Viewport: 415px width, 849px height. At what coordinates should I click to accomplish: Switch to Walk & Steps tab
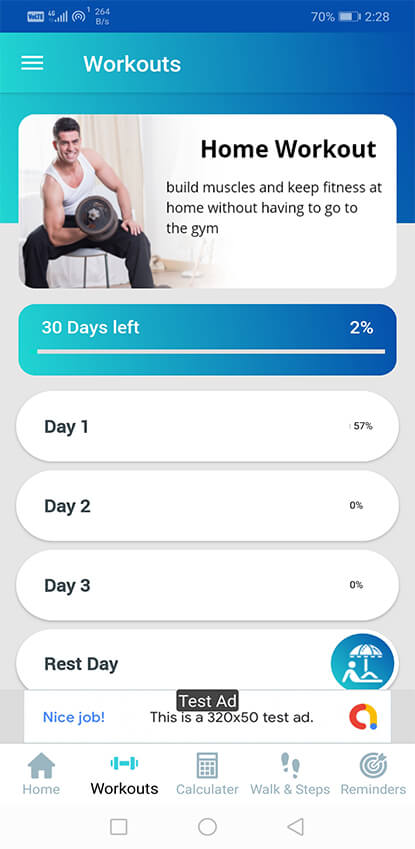click(290, 774)
